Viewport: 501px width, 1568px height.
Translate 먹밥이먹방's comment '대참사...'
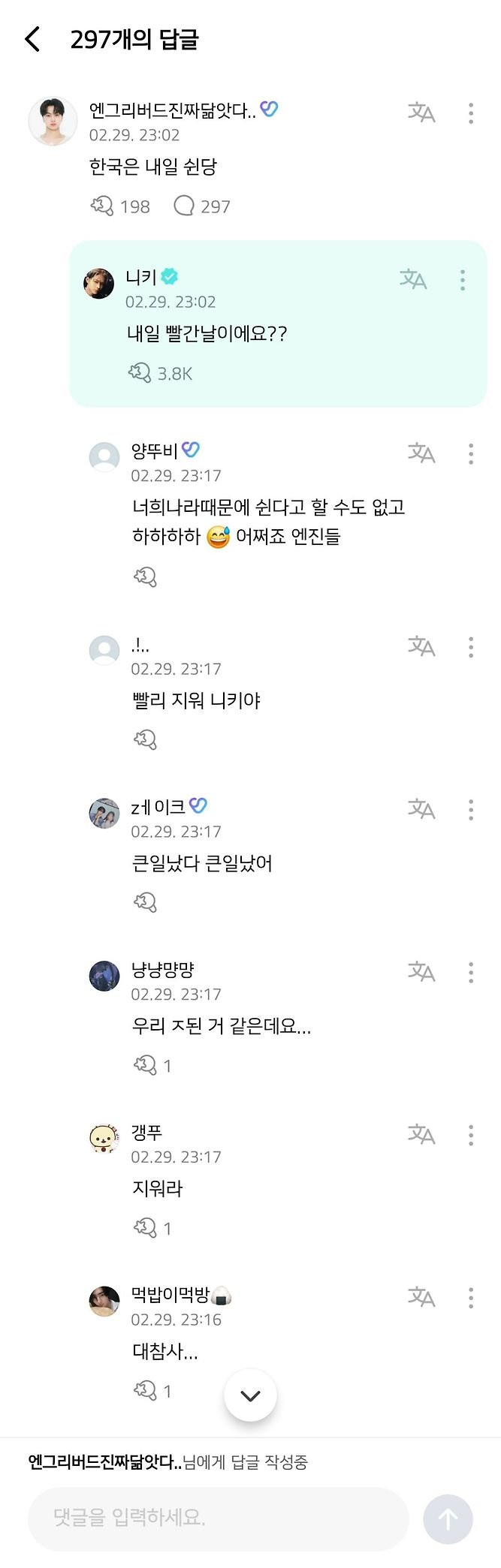pyautogui.click(x=421, y=1297)
